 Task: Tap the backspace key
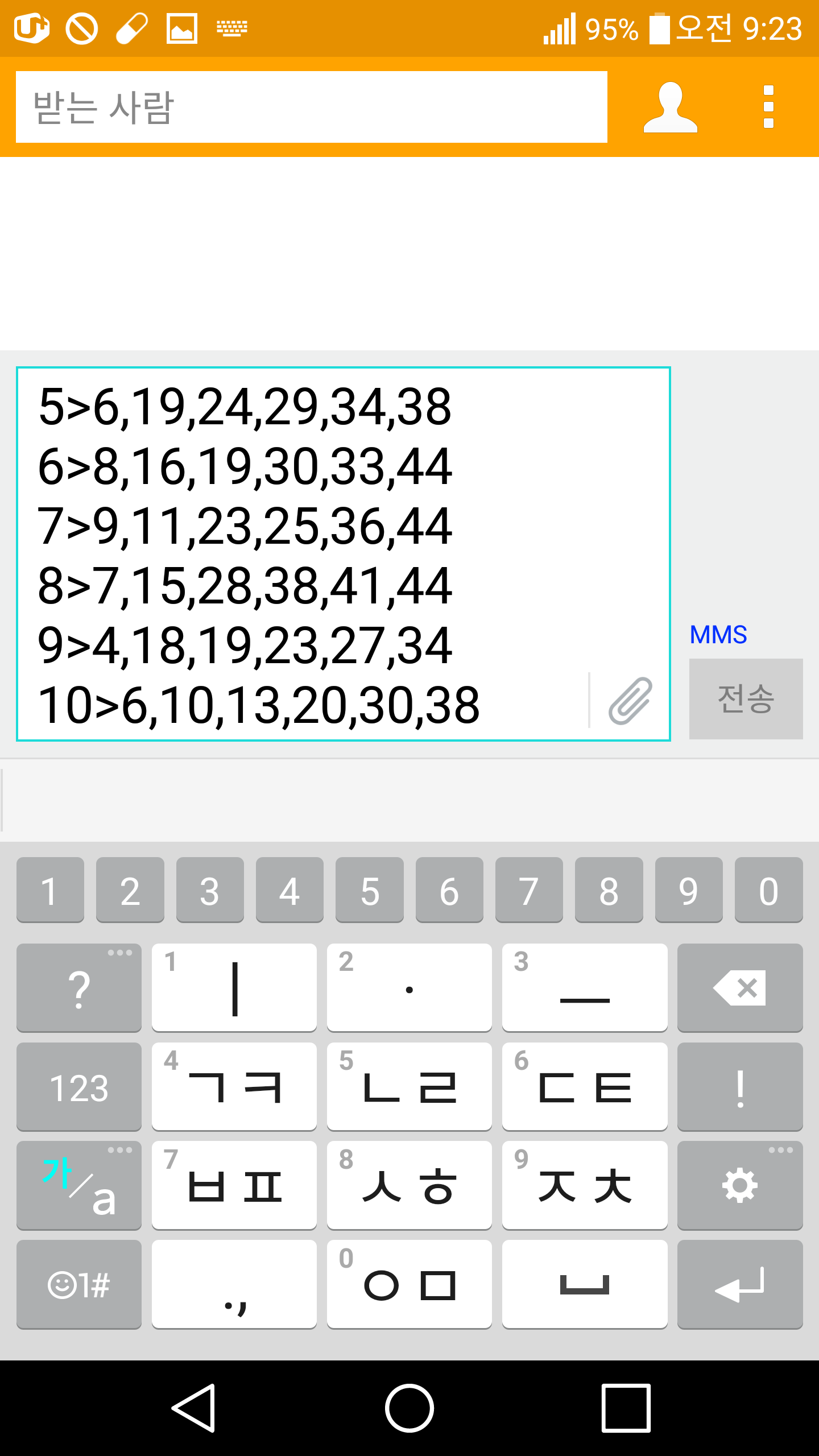tap(739, 987)
